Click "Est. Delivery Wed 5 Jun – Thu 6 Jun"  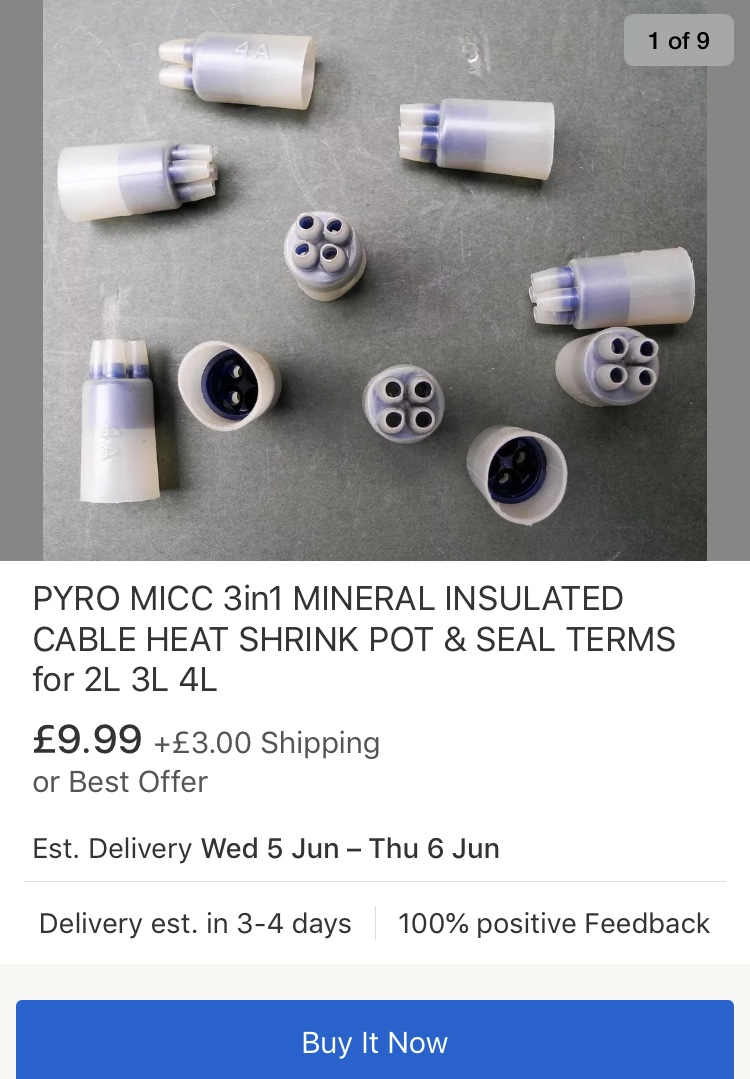coord(266,848)
